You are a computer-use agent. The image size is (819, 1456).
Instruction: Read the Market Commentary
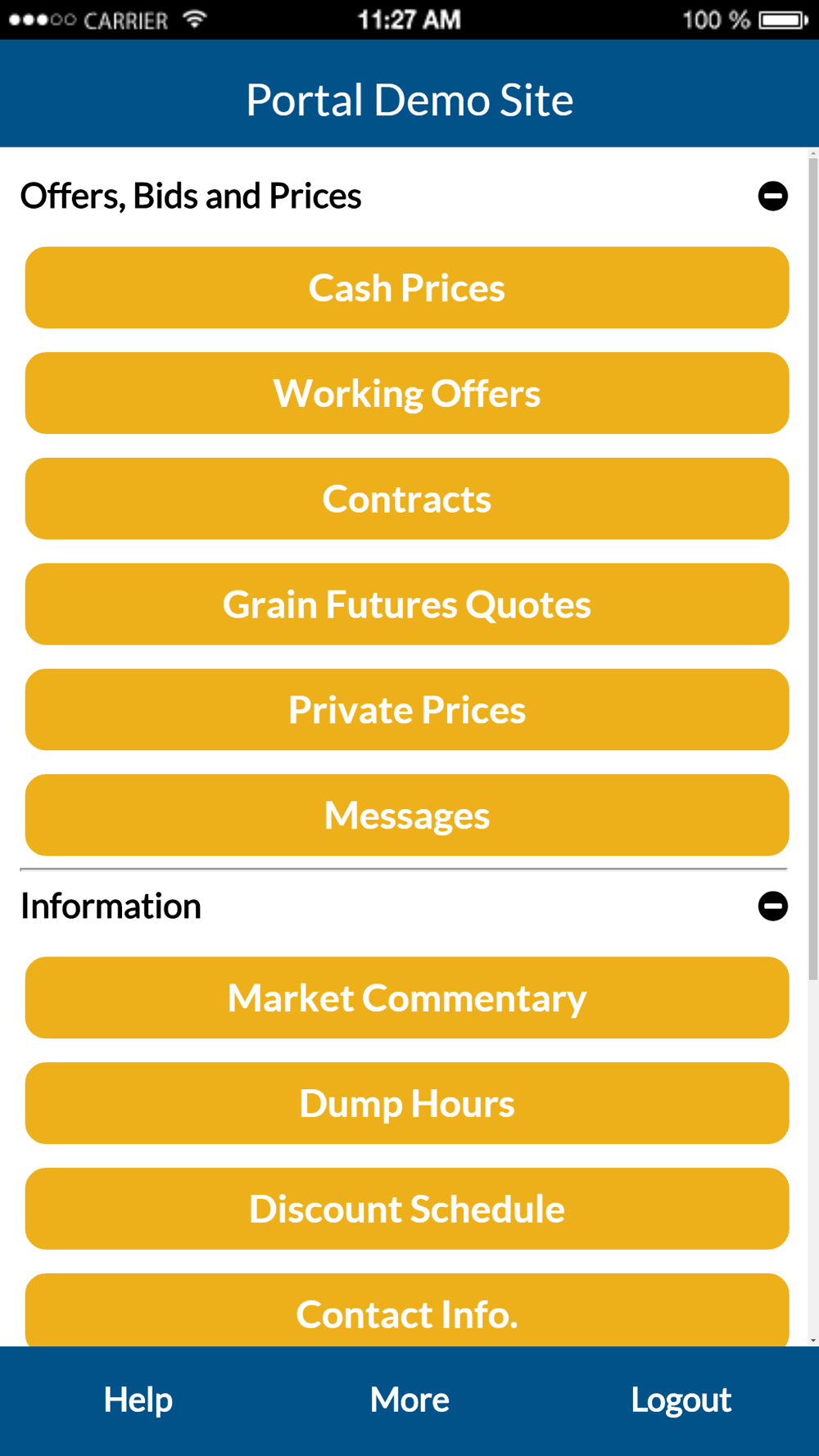pyautogui.click(x=407, y=998)
